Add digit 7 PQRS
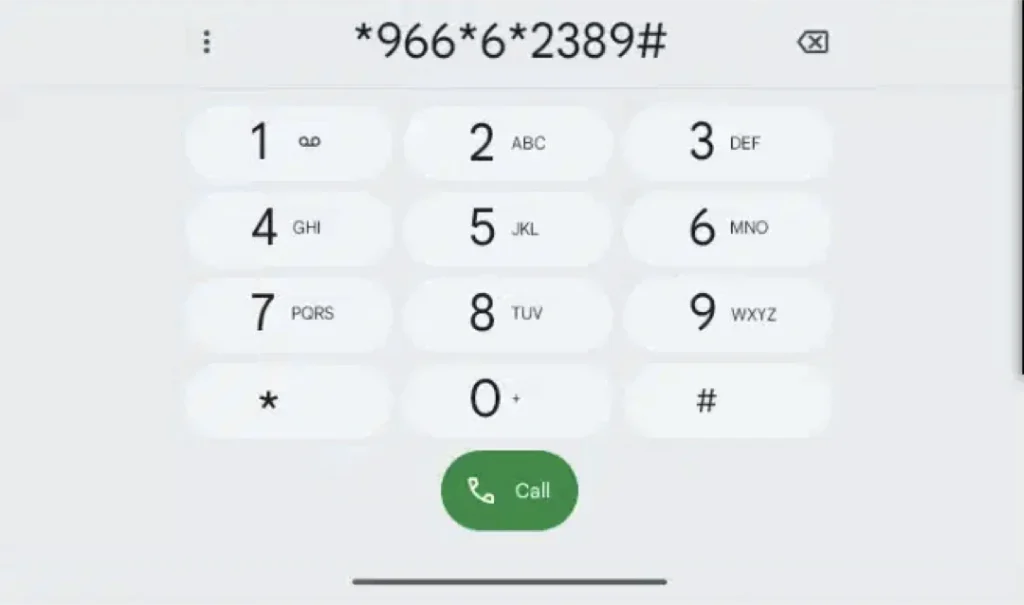The image size is (1024, 605). pyautogui.click(x=288, y=314)
